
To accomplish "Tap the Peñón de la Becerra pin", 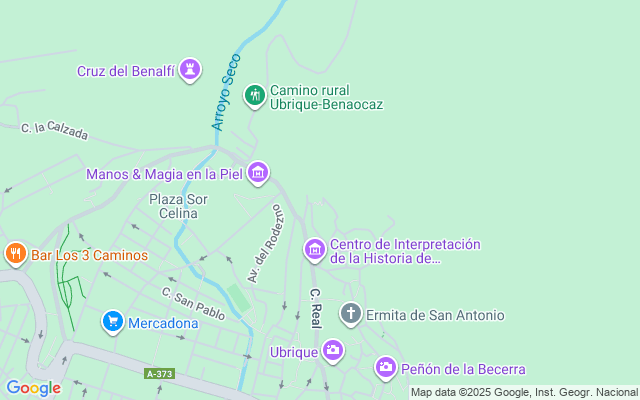I will click(x=387, y=369).
